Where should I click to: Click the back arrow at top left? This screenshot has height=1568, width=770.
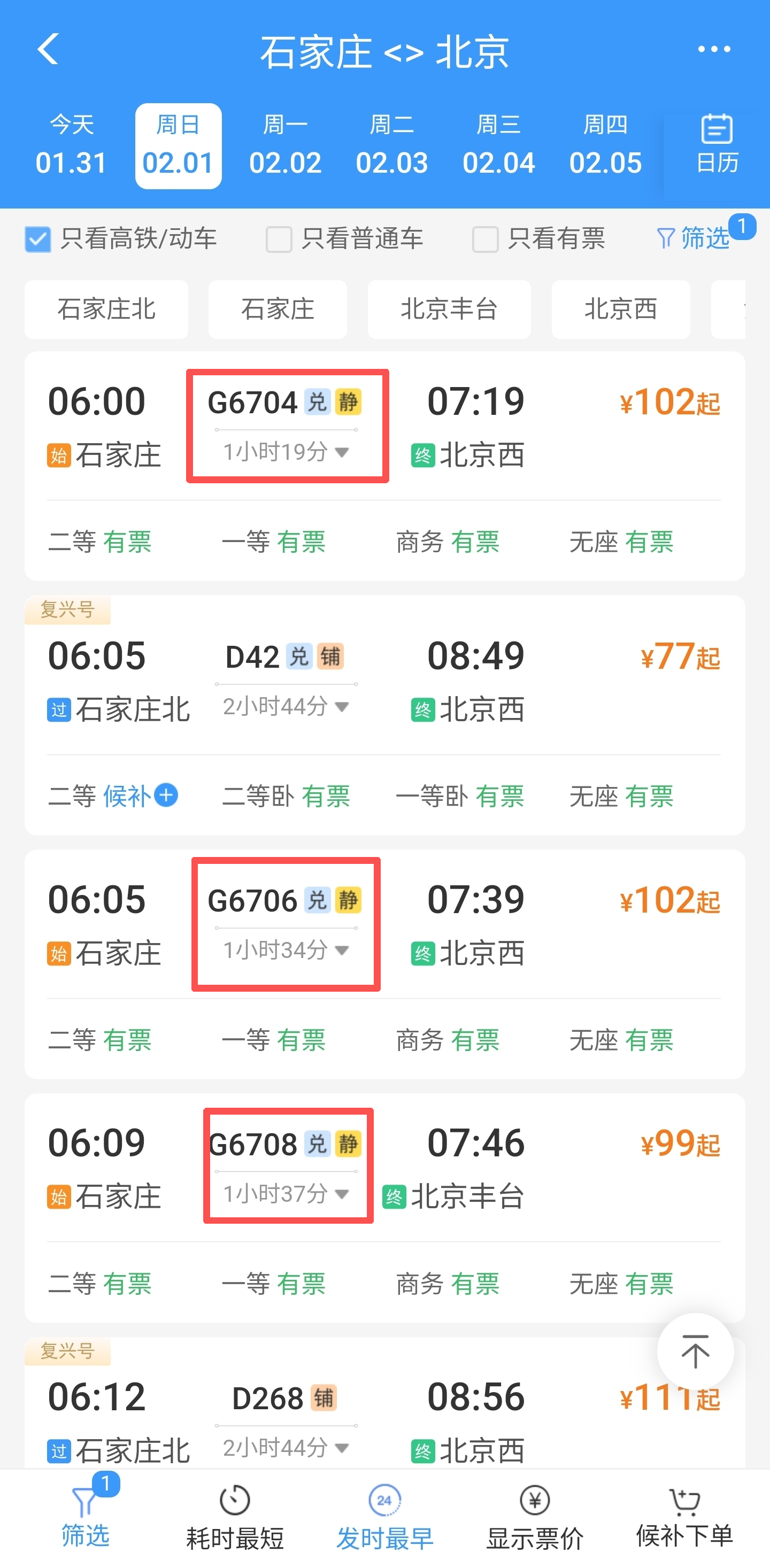tap(49, 51)
